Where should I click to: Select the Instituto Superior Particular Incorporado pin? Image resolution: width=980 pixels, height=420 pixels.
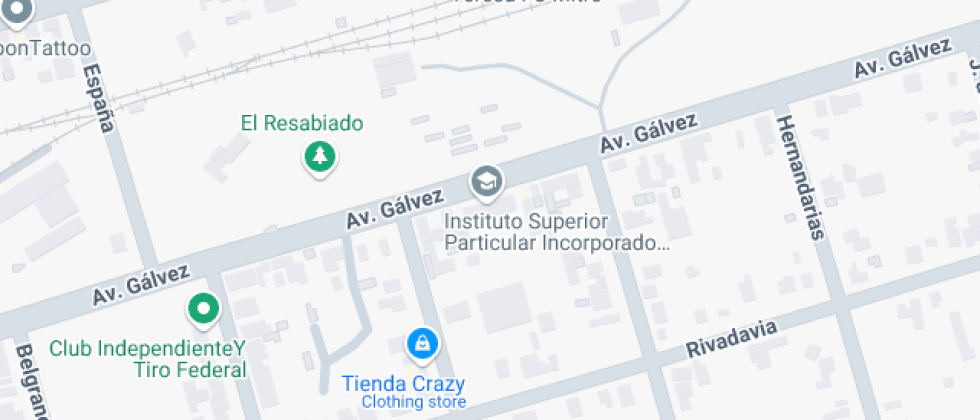(486, 182)
